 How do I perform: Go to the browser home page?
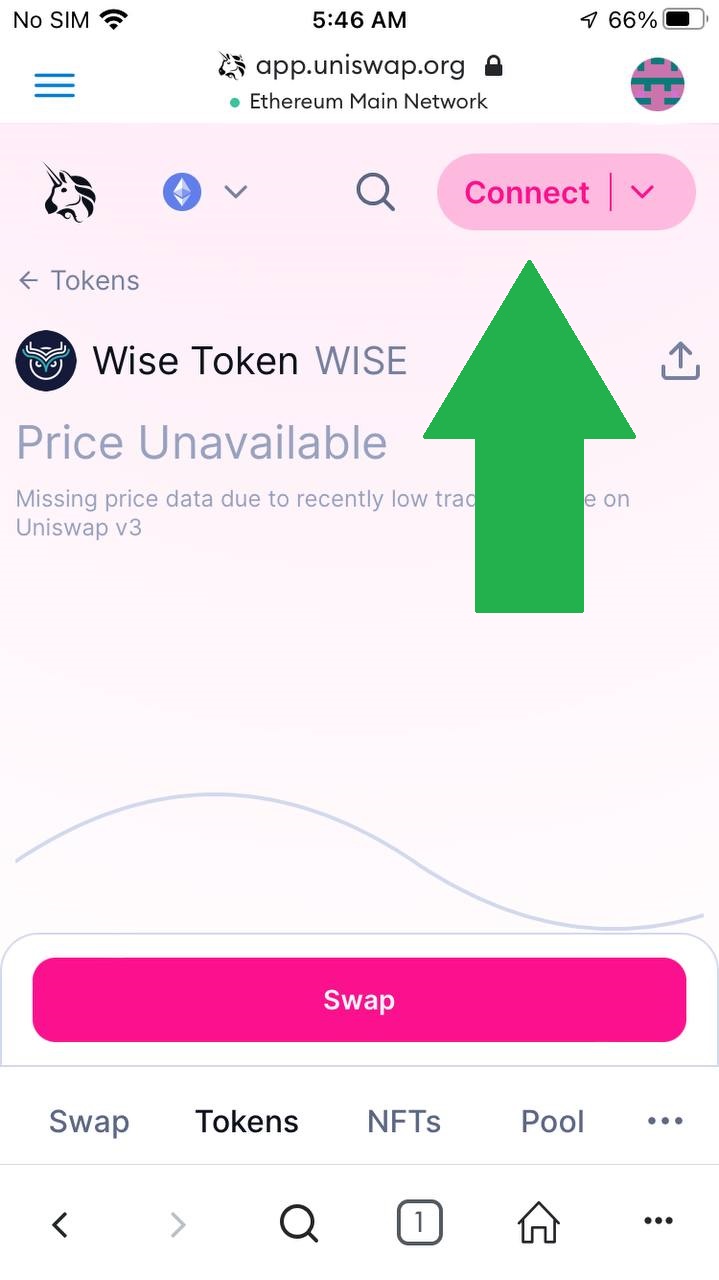(538, 1222)
